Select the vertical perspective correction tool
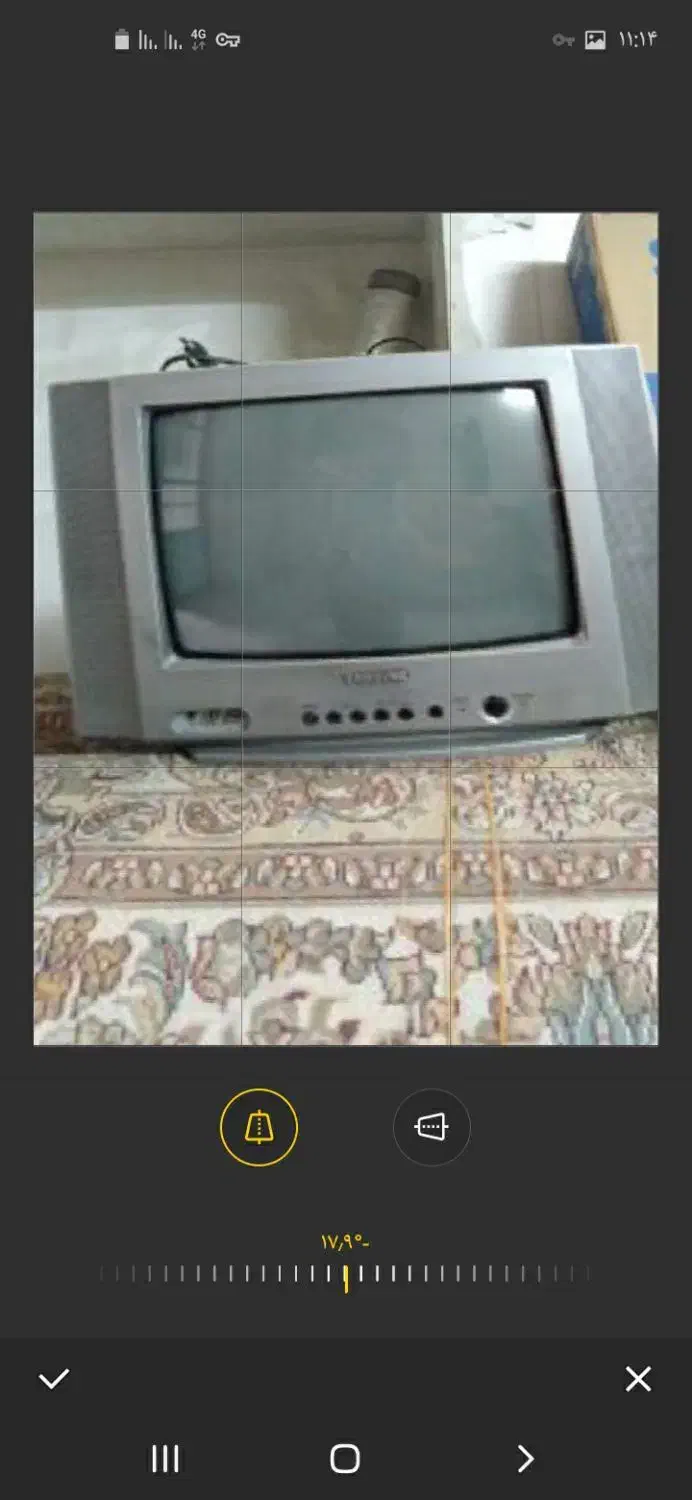The height and width of the screenshot is (1500, 692). tap(259, 1127)
